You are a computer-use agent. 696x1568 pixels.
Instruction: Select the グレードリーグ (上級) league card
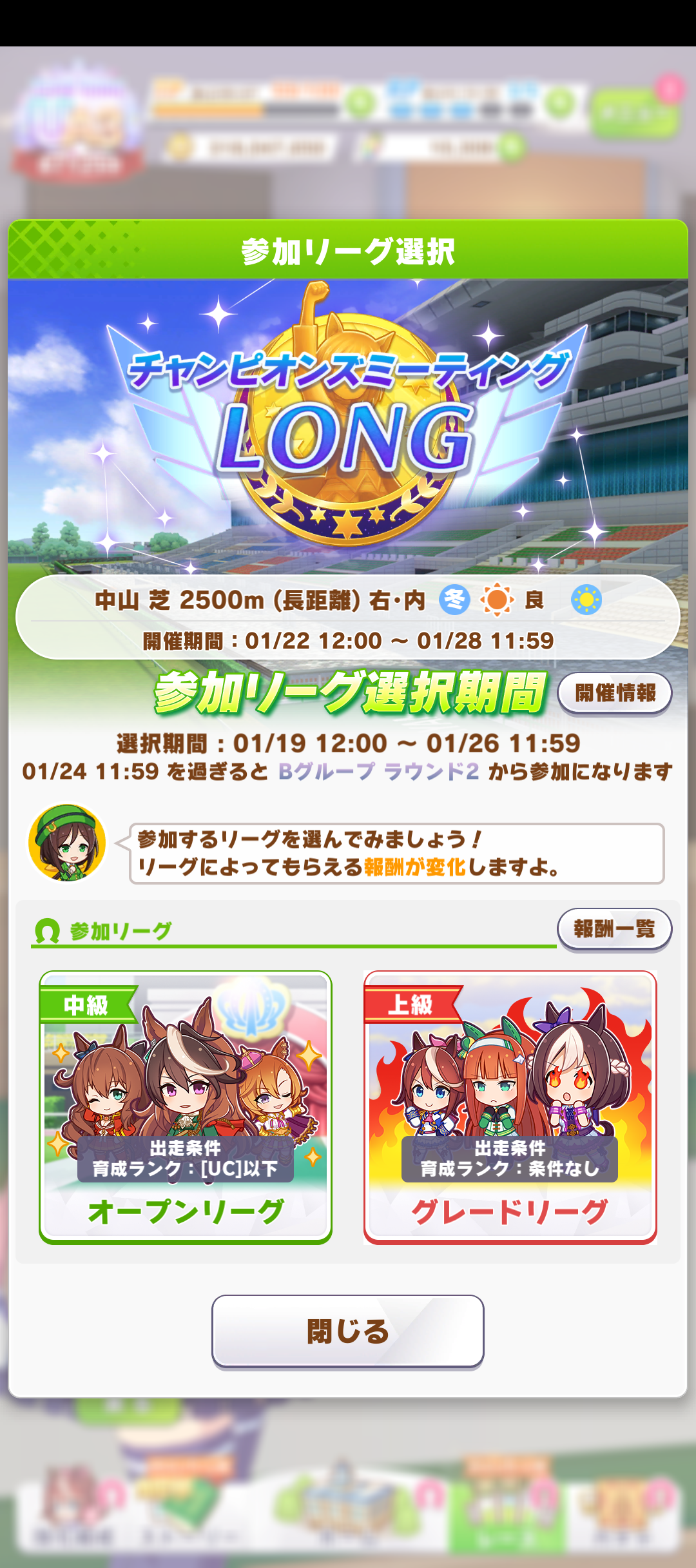[510, 1107]
